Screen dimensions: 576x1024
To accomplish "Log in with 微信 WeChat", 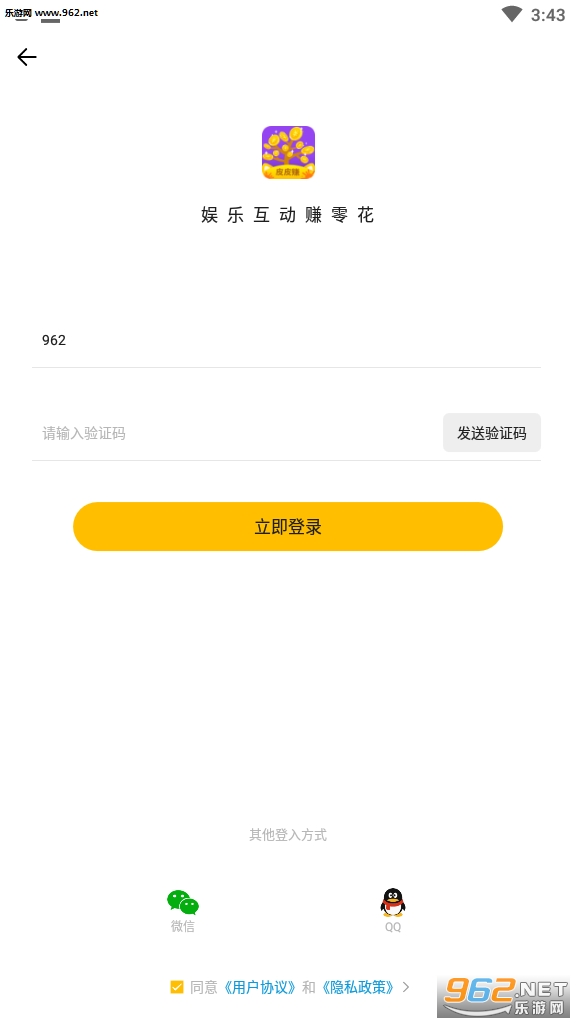I will (x=183, y=910).
